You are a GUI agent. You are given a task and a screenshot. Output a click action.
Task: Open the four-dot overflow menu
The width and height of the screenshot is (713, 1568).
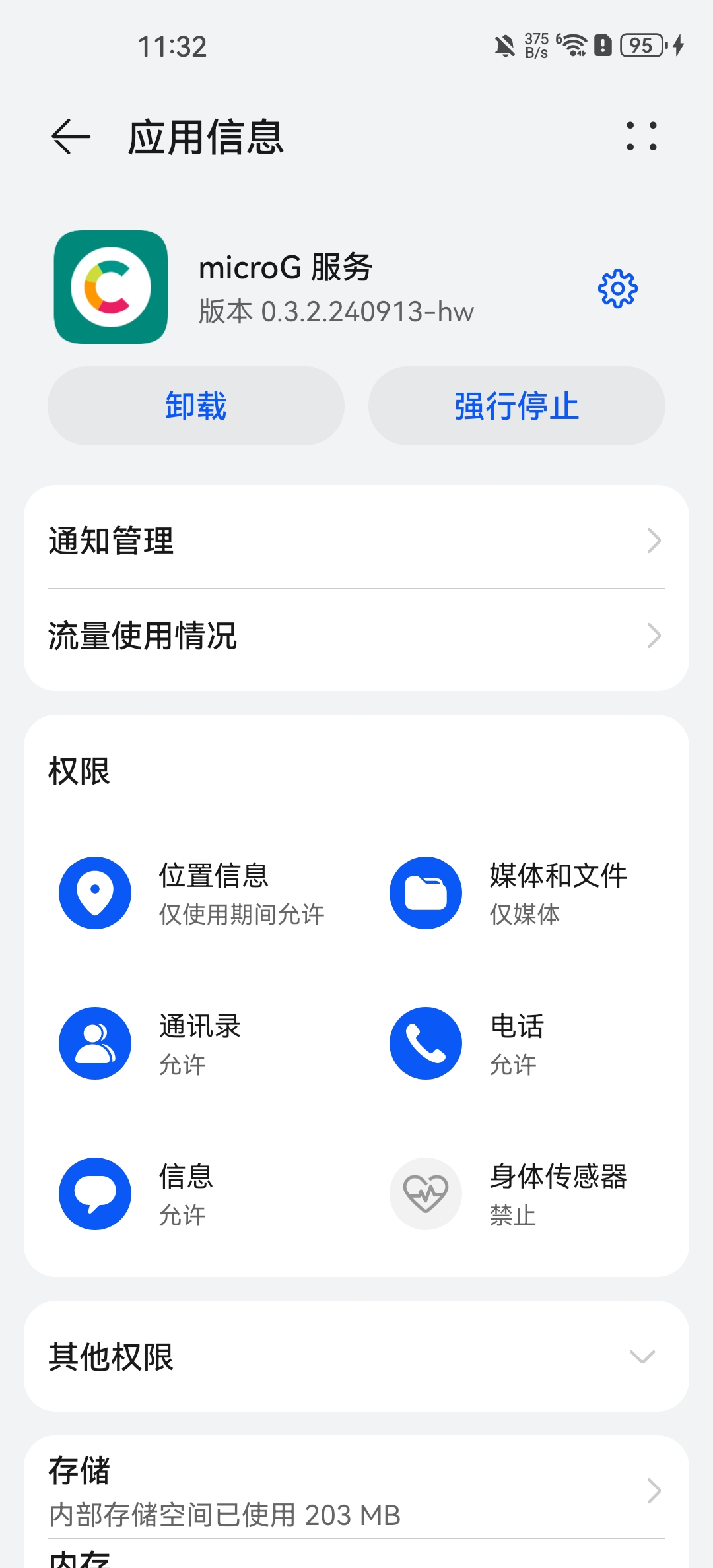(x=641, y=137)
